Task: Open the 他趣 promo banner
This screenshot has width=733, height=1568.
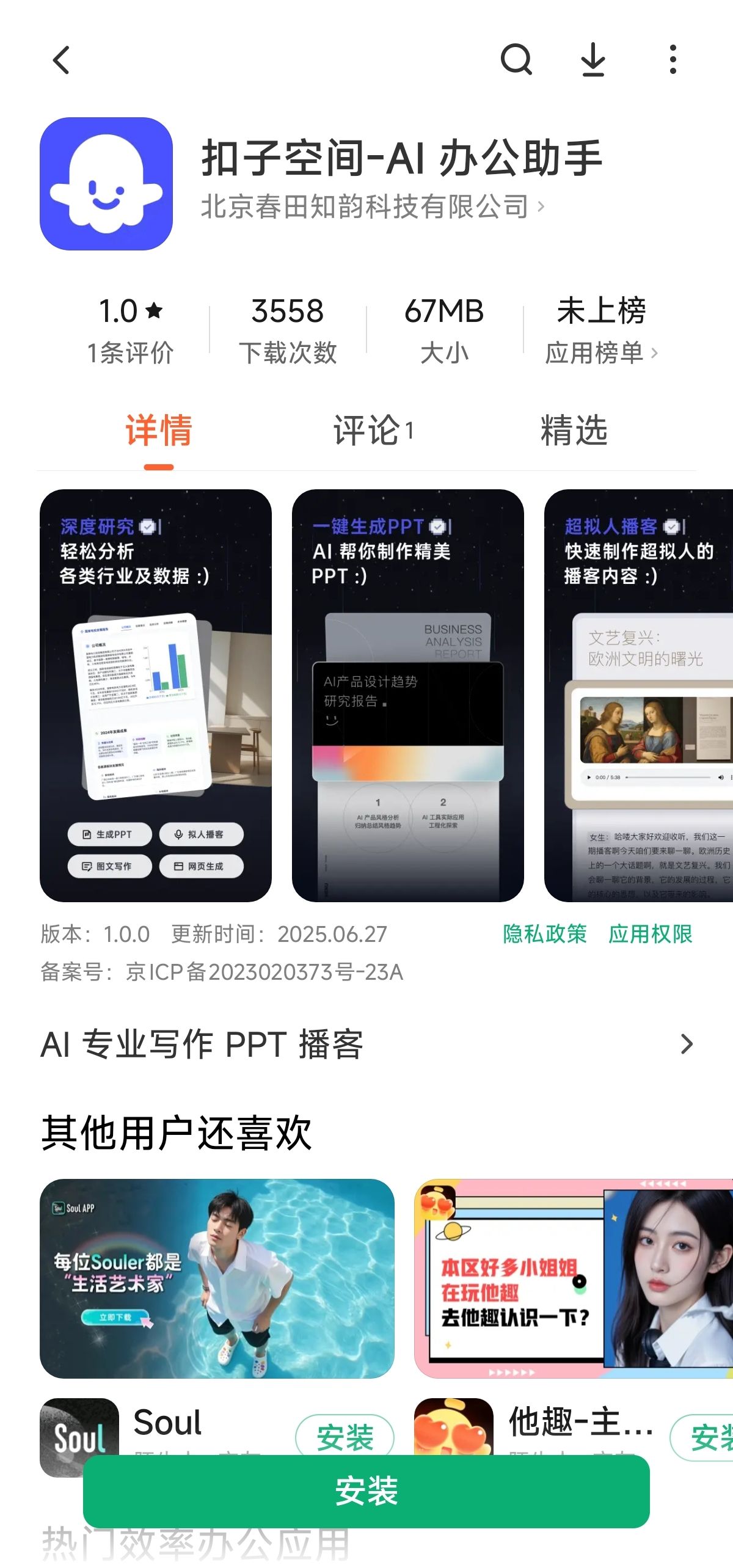Action: tap(574, 1278)
